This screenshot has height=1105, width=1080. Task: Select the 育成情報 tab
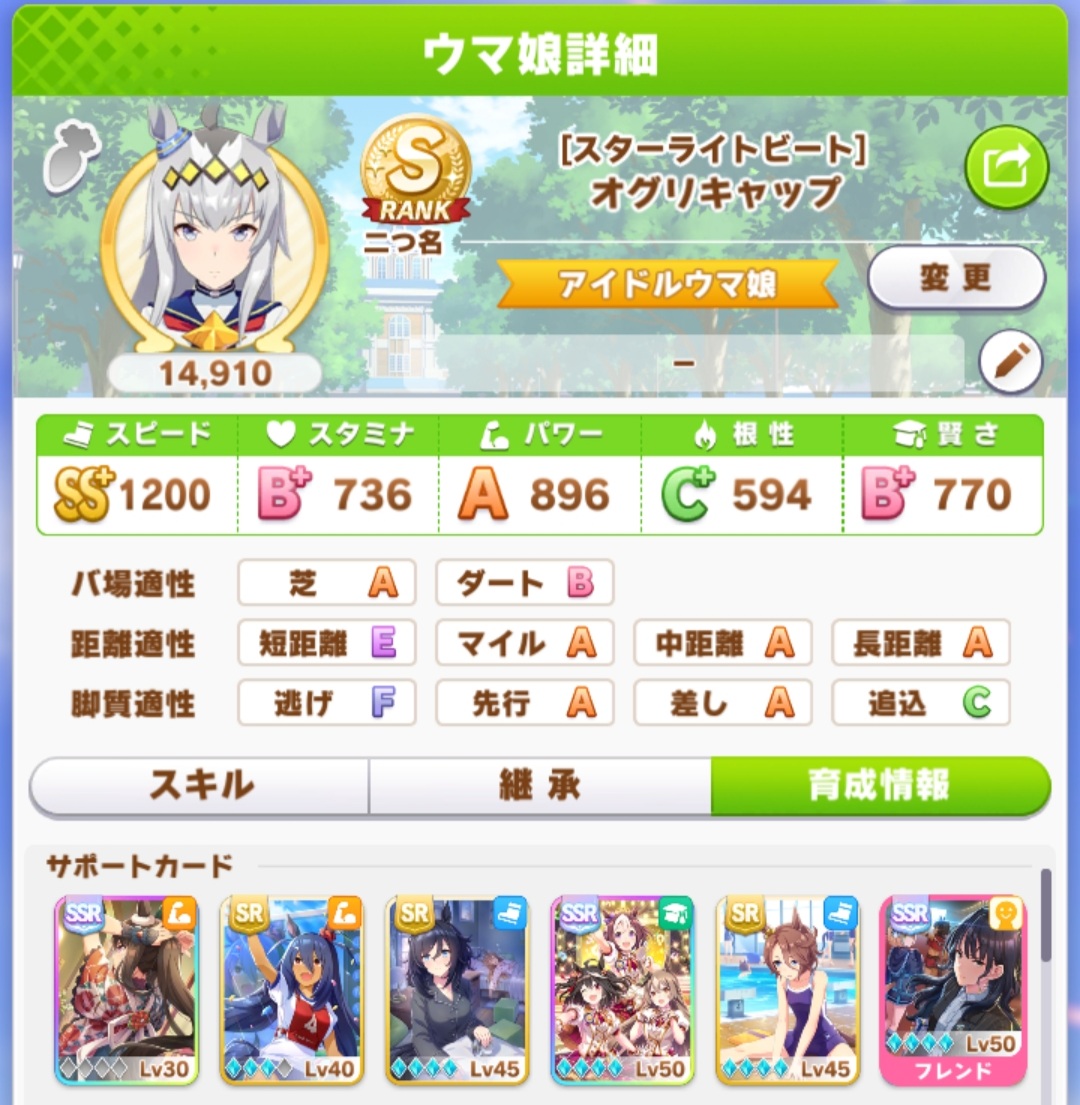[x=880, y=786]
